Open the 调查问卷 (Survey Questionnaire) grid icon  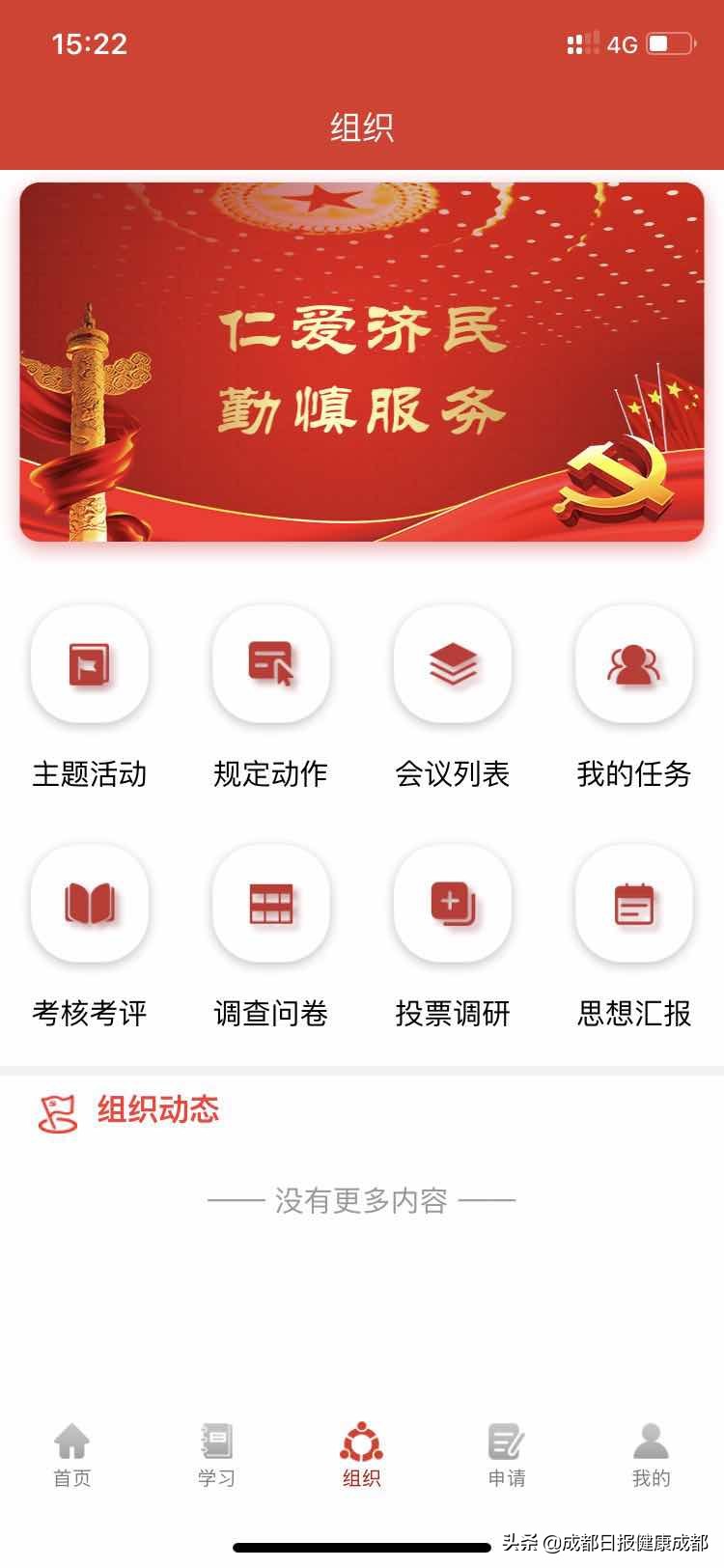click(x=271, y=904)
